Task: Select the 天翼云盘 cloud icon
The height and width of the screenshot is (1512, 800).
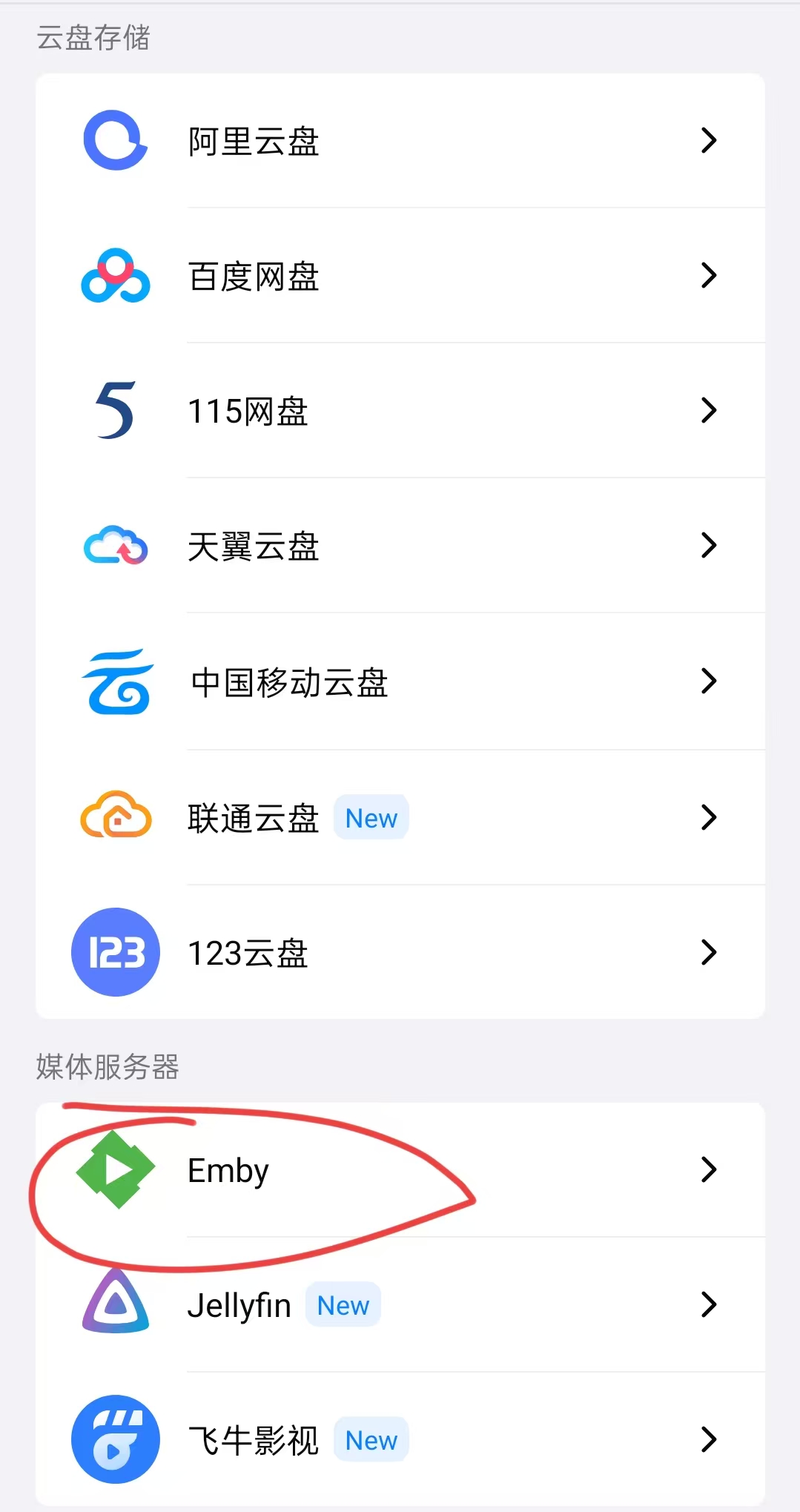Action: tap(115, 547)
